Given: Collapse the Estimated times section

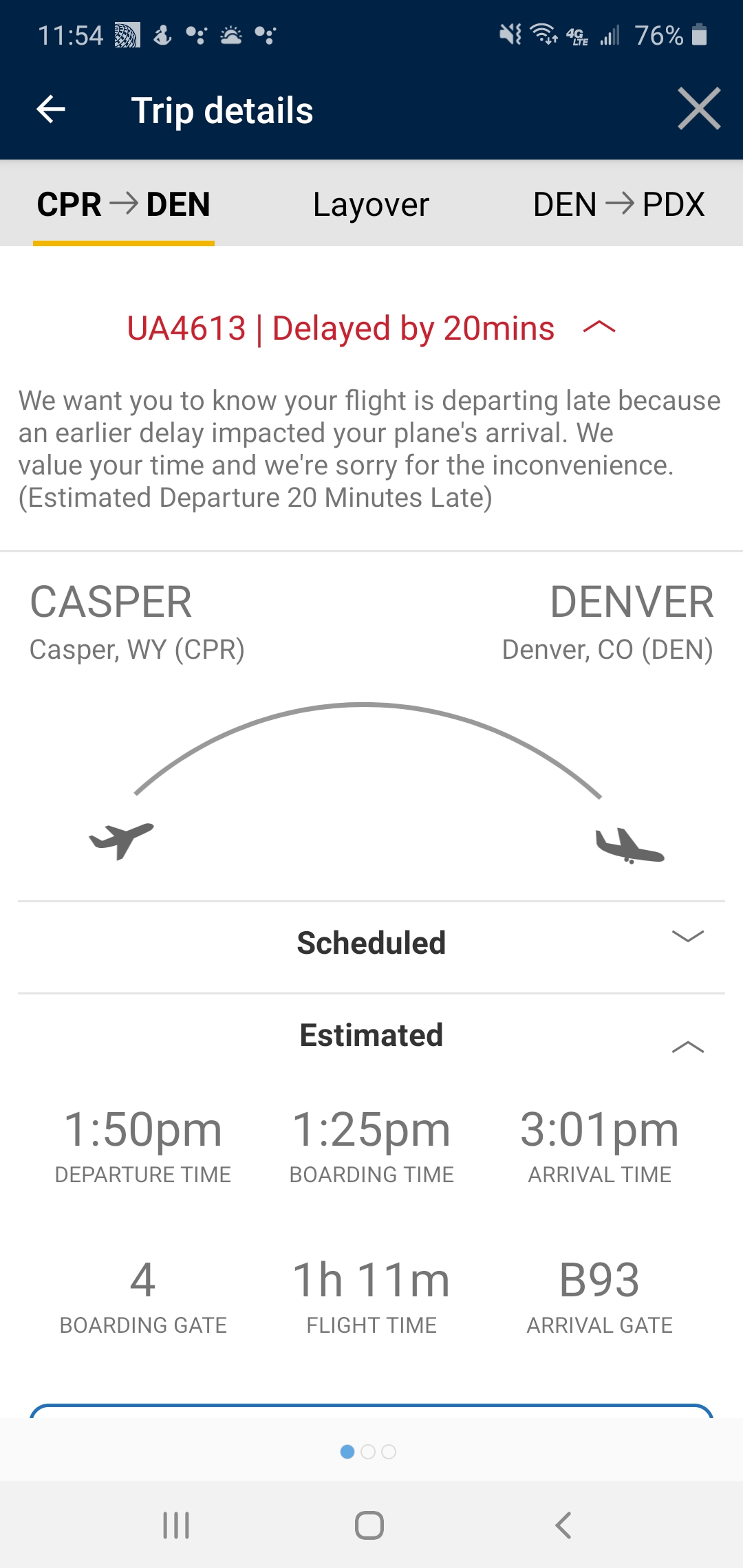Looking at the screenshot, I should click(x=687, y=1047).
